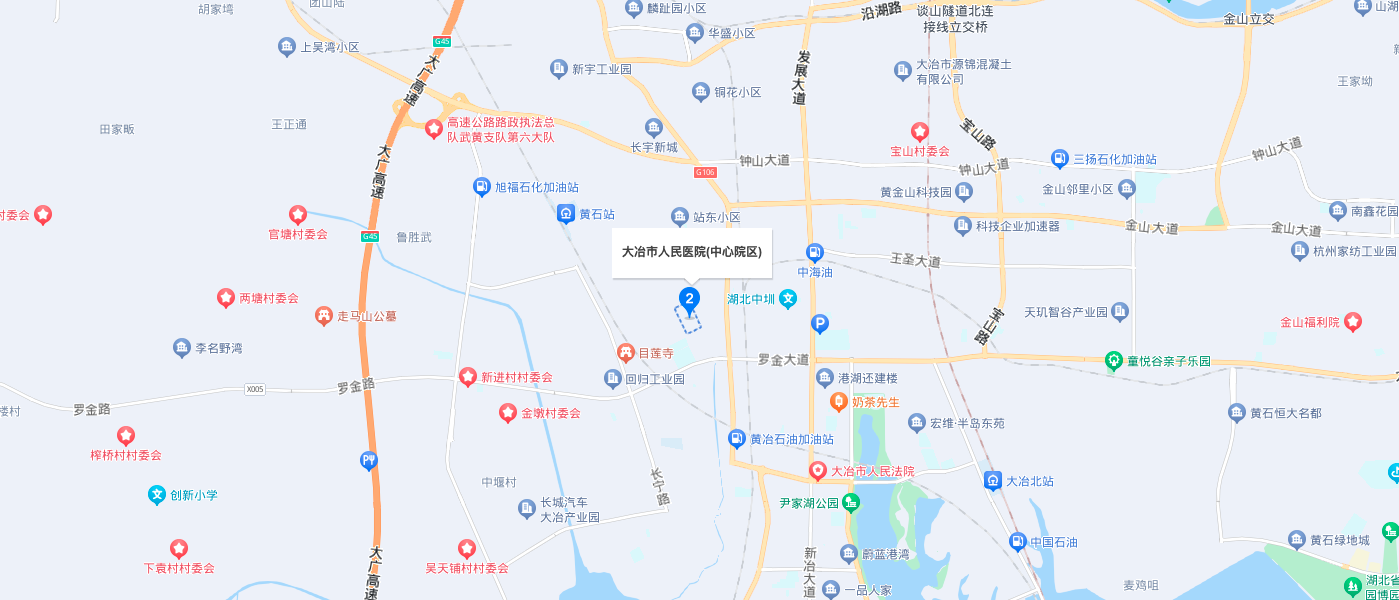Tap the 大冶市人民法院 marker
1399x600 pixels.
tap(818, 470)
